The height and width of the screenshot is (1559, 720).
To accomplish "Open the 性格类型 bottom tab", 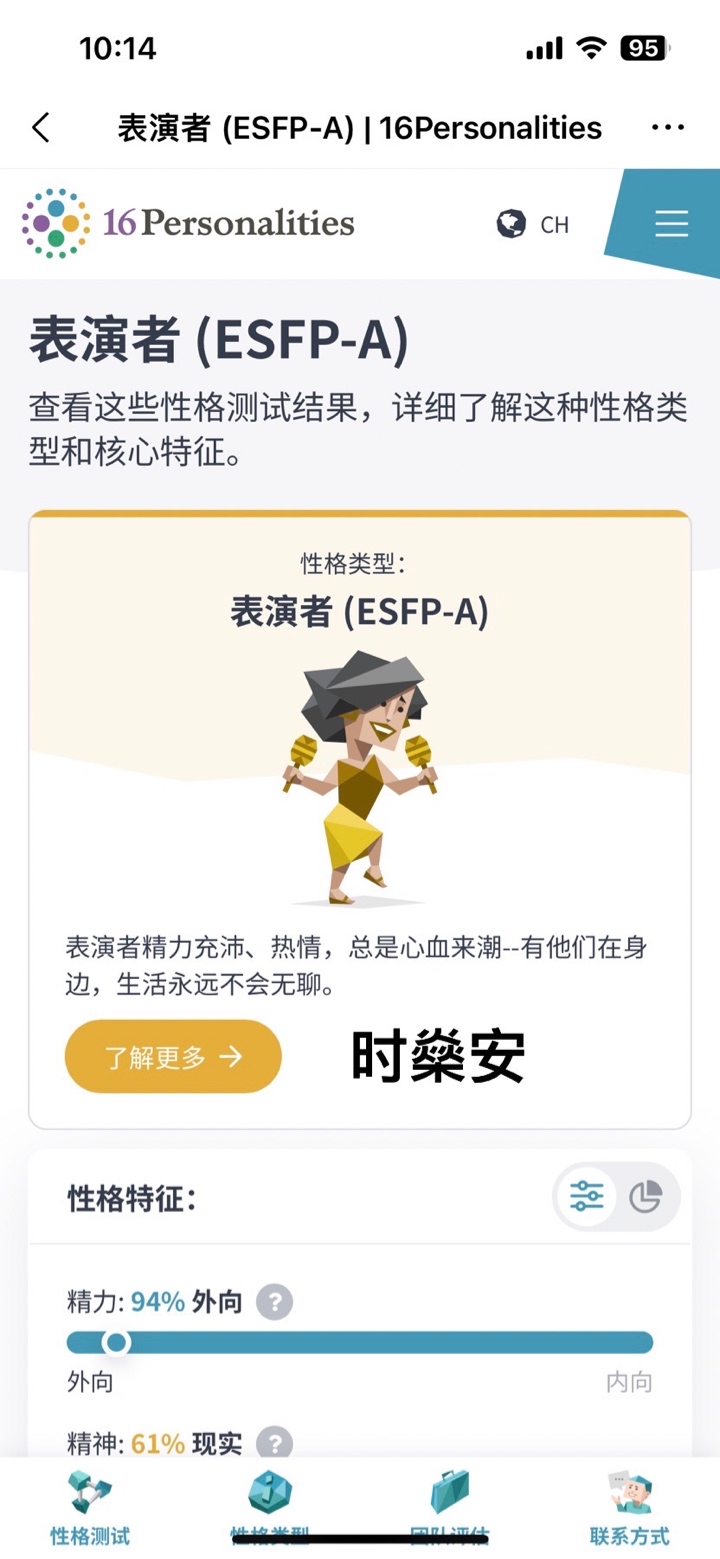I will [270, 1507].
